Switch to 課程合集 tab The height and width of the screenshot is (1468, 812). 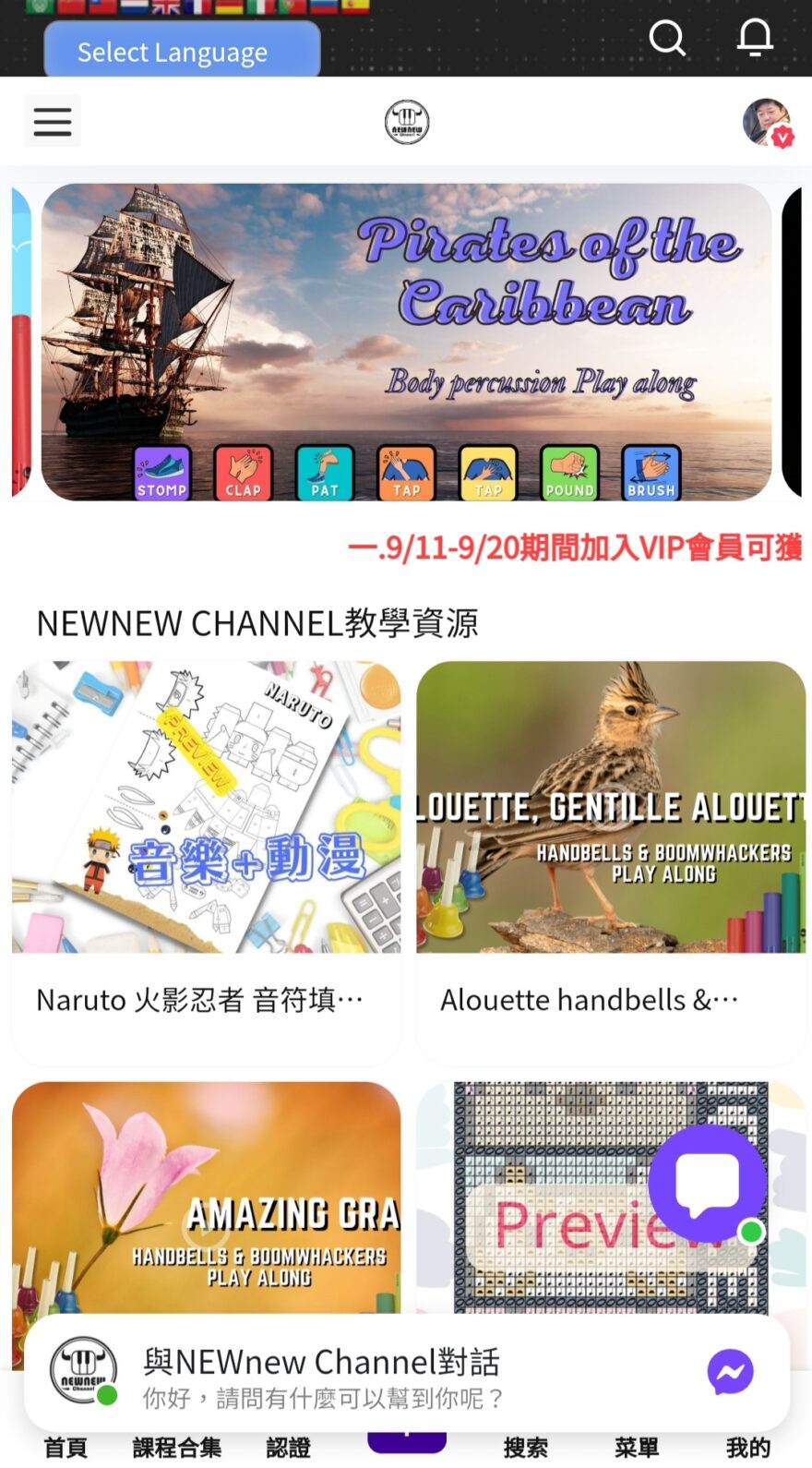click(x=177, y=1447)
